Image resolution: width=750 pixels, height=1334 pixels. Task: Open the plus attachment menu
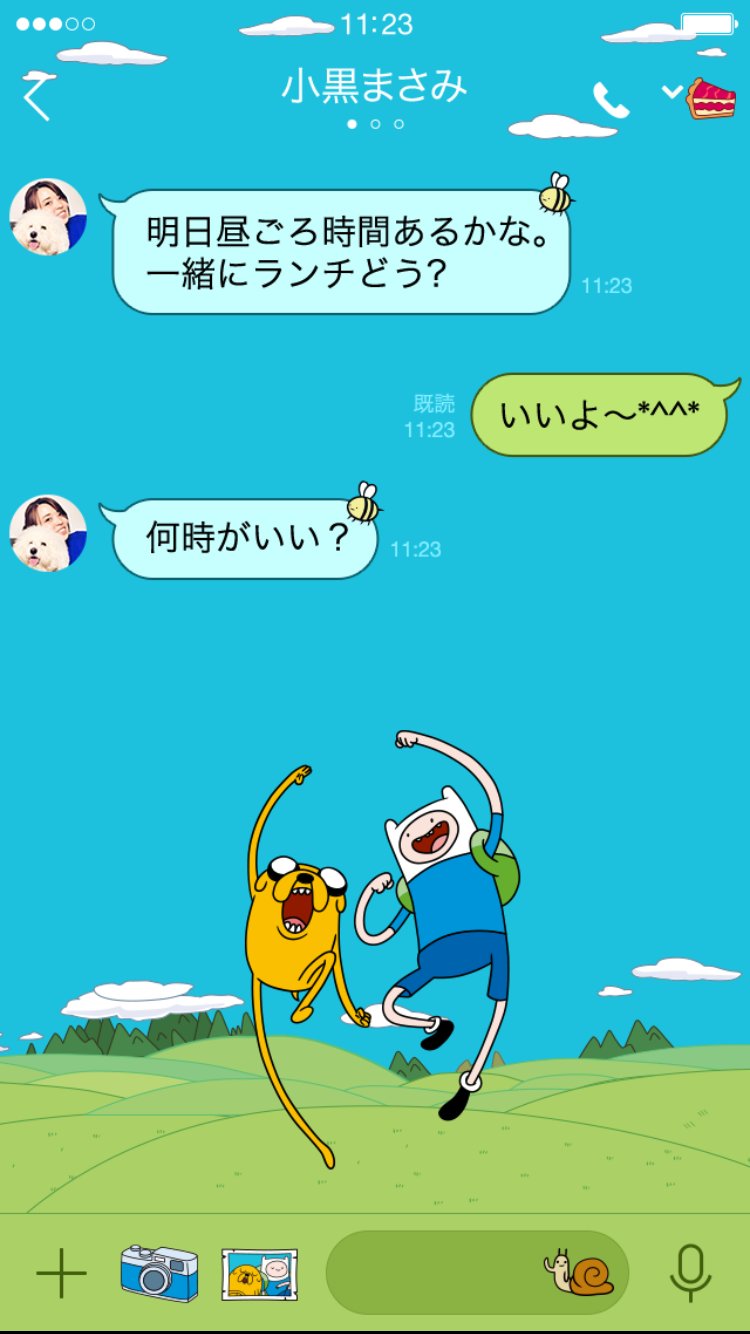point(61,1273)
